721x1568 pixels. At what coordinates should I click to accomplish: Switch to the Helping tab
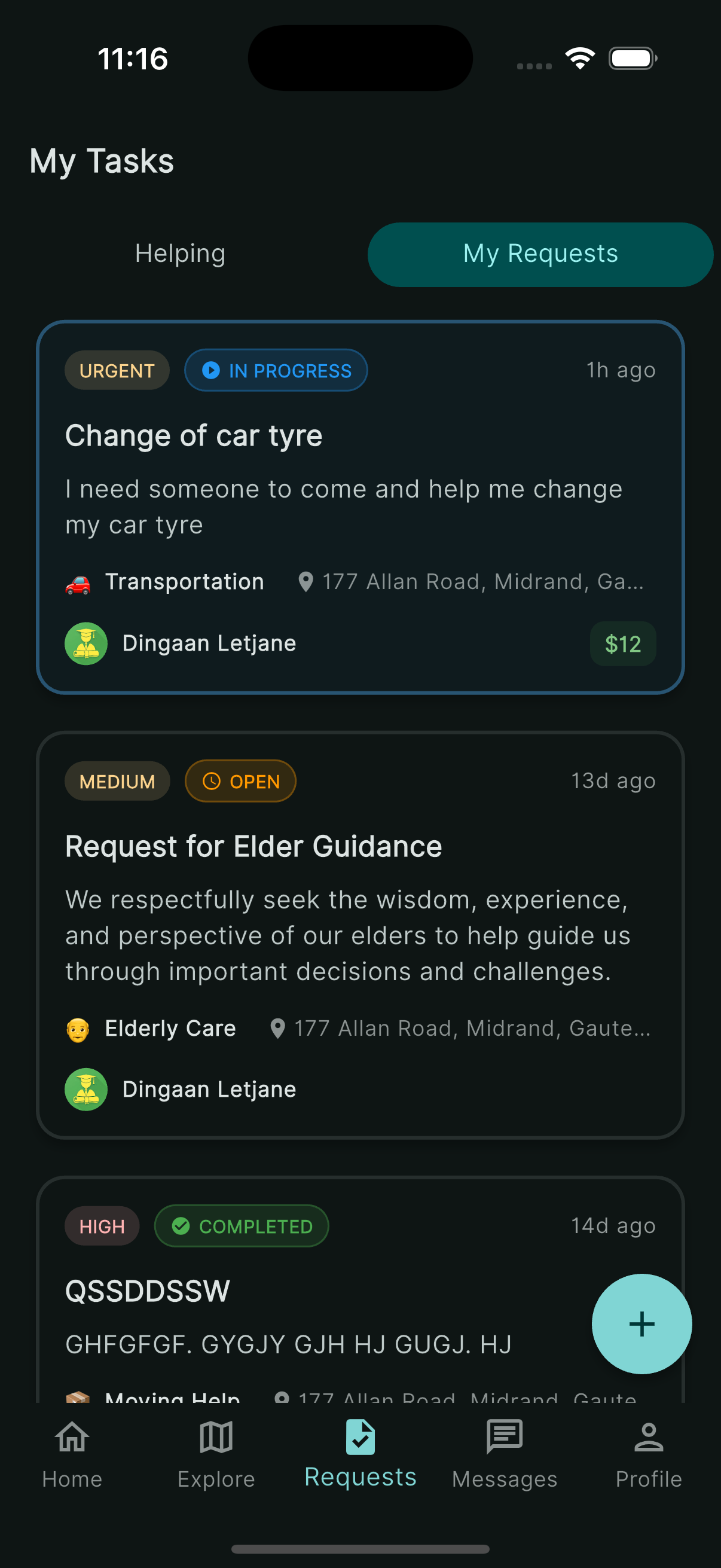pyautogui.click(x=180, y=254)
